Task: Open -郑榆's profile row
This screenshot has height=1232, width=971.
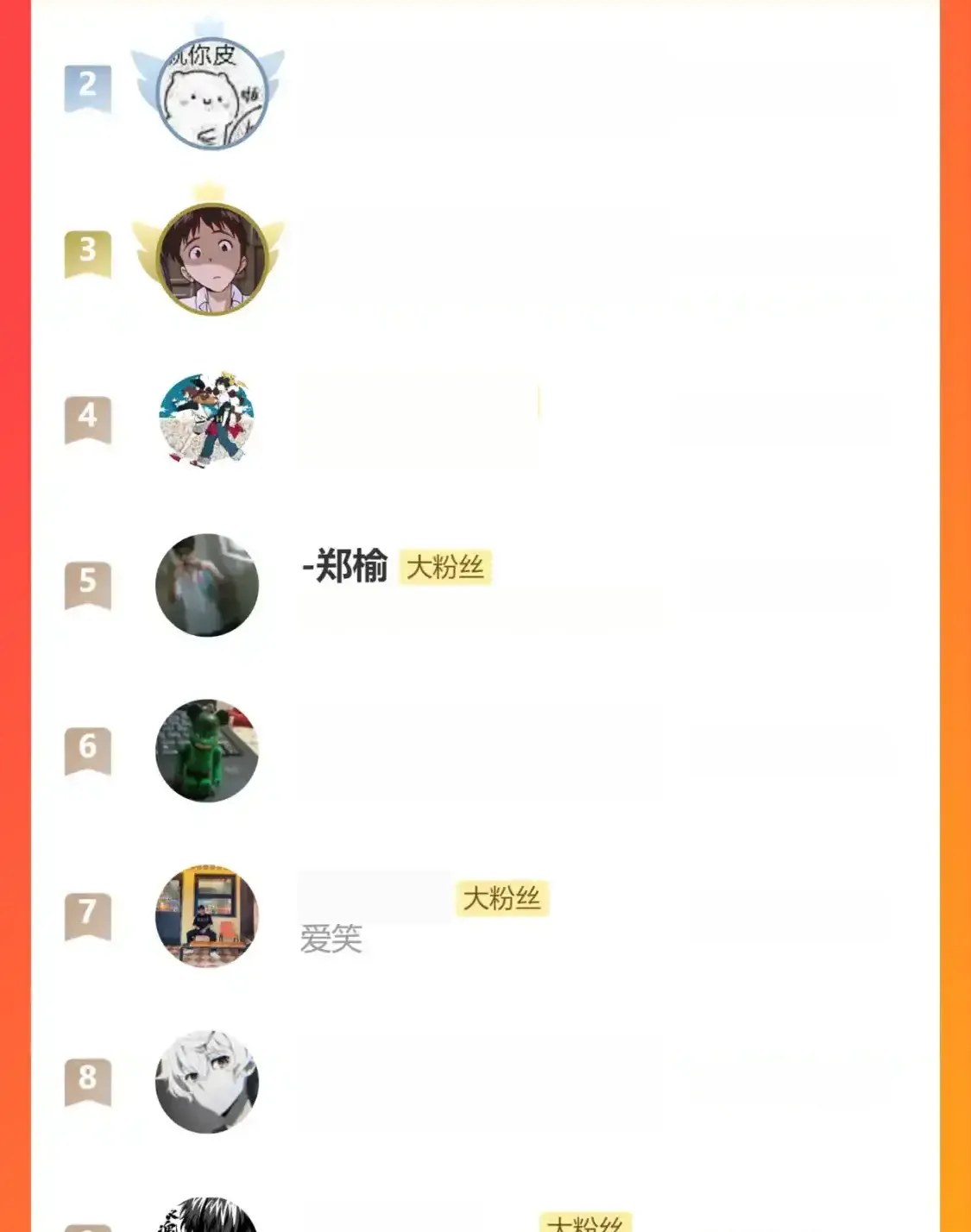Action: coord(345,568)
